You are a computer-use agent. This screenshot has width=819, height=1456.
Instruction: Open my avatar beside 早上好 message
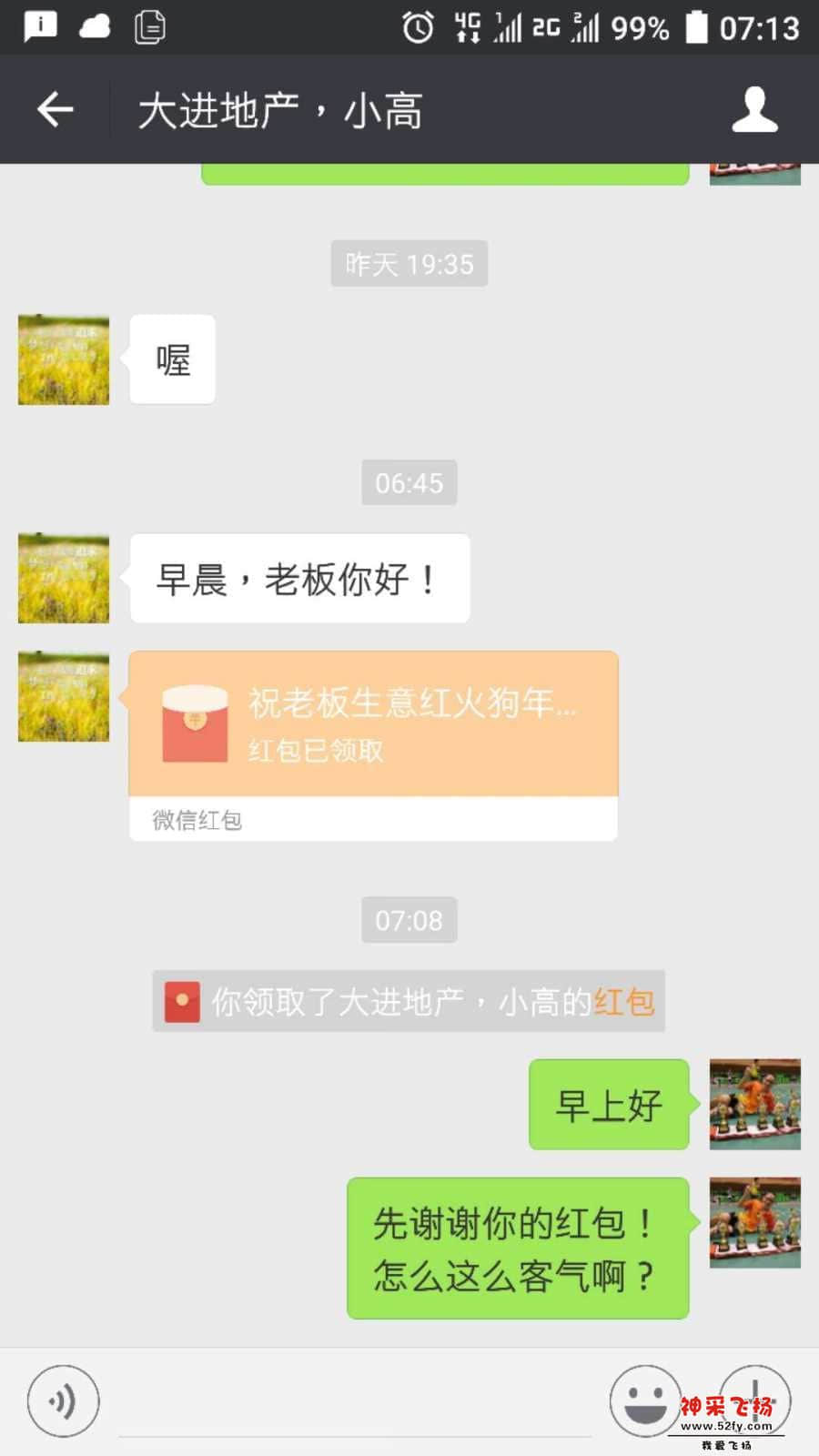coord(754,1104)
